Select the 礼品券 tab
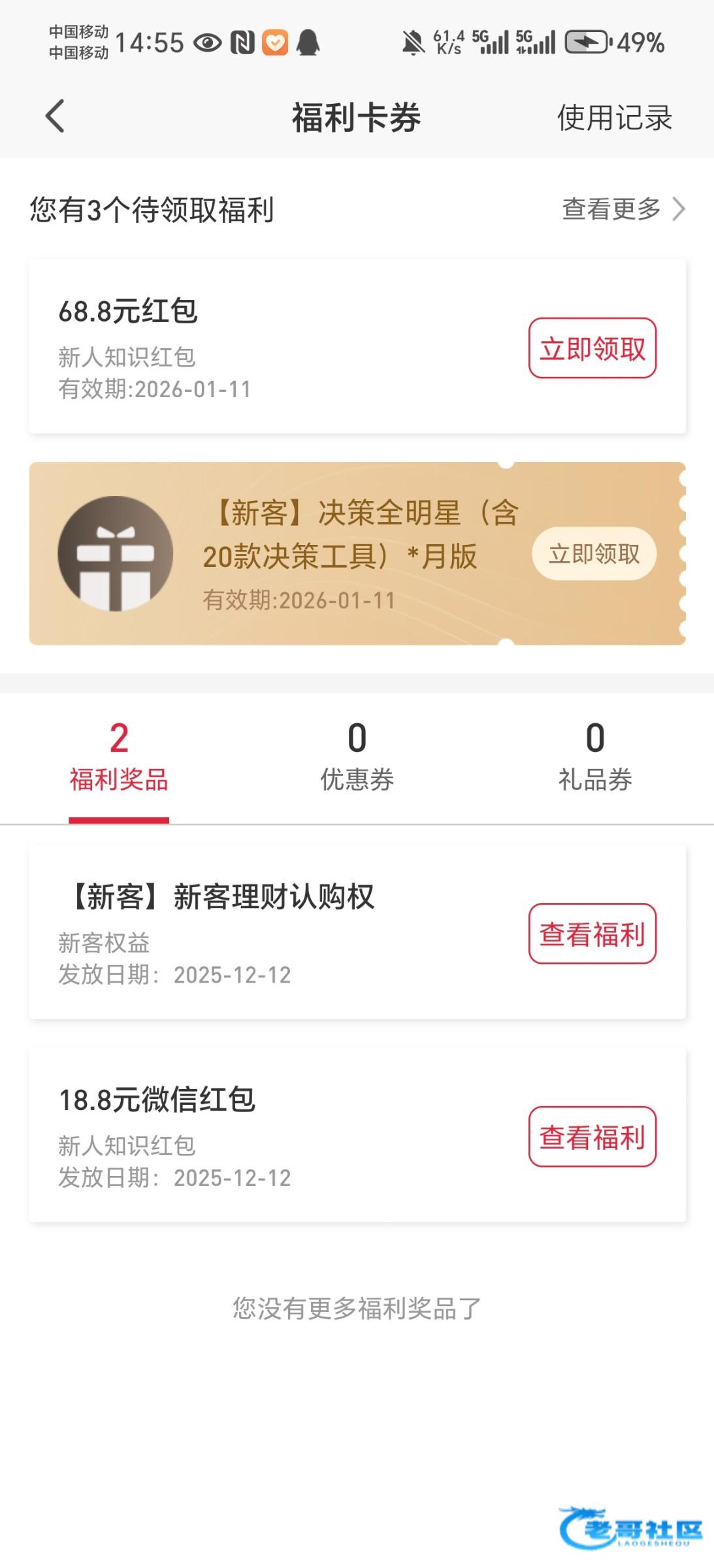Screen dimensions: 714x1568 (x=594, y=757)
